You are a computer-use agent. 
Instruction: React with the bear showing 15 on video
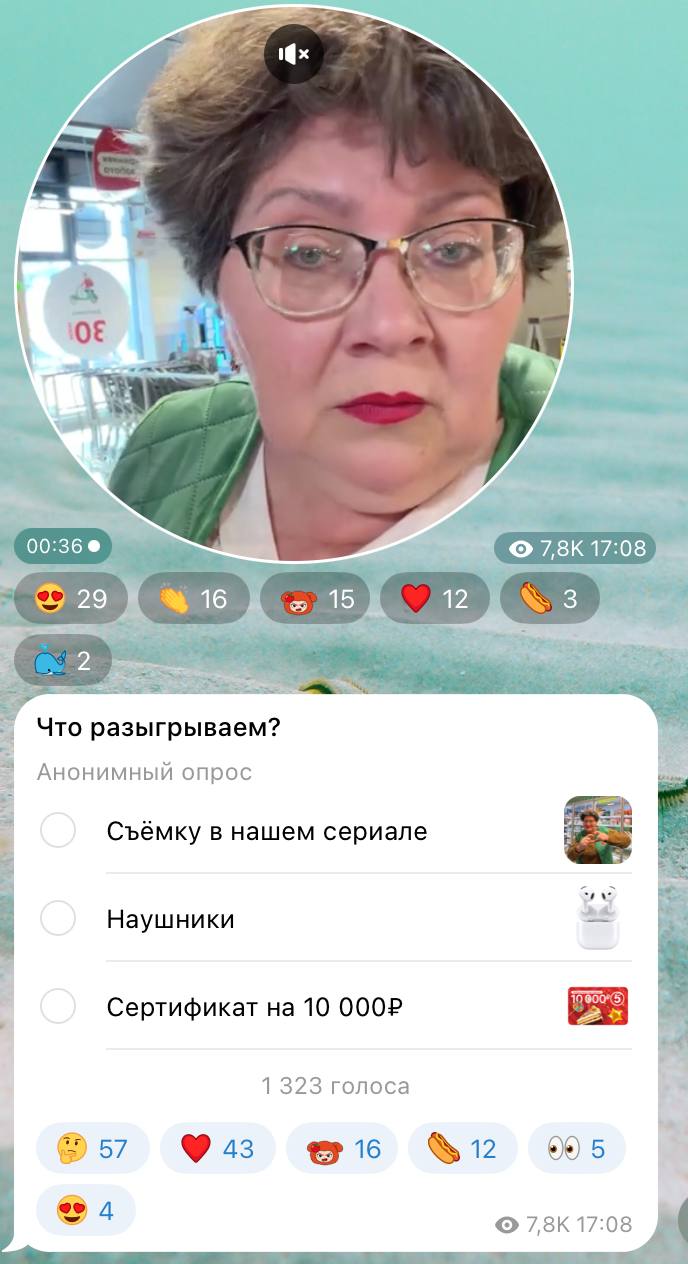[x=315, y=599]
